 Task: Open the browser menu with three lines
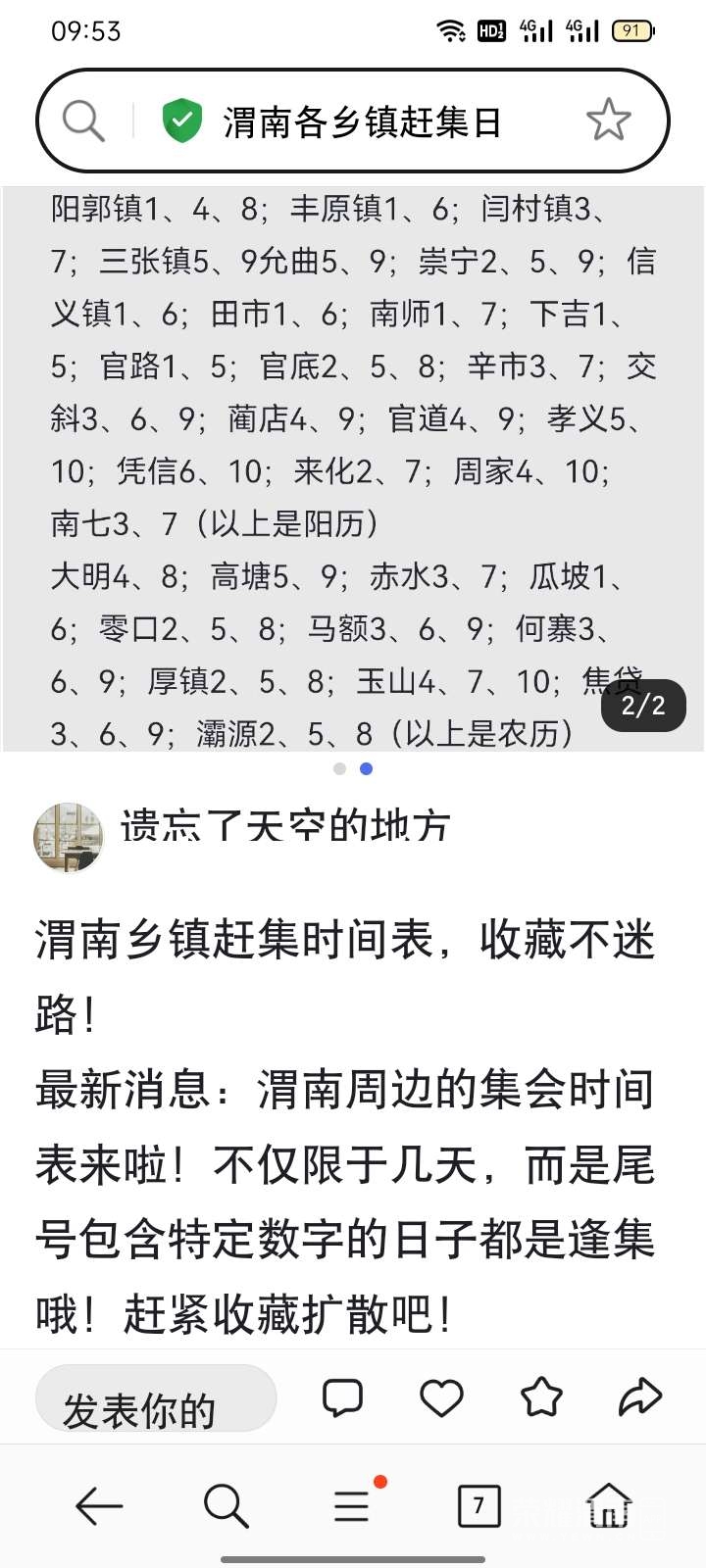click(x=351, y=1505)
